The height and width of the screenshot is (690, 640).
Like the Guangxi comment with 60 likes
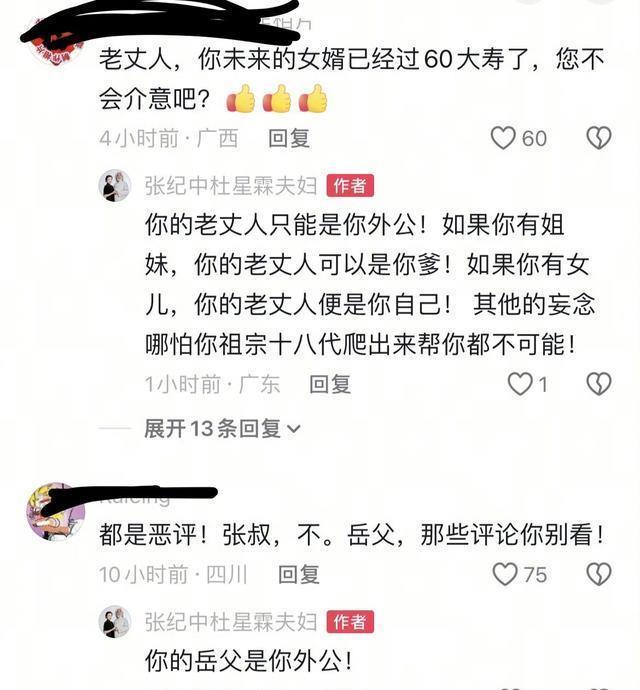coord(503,138)
